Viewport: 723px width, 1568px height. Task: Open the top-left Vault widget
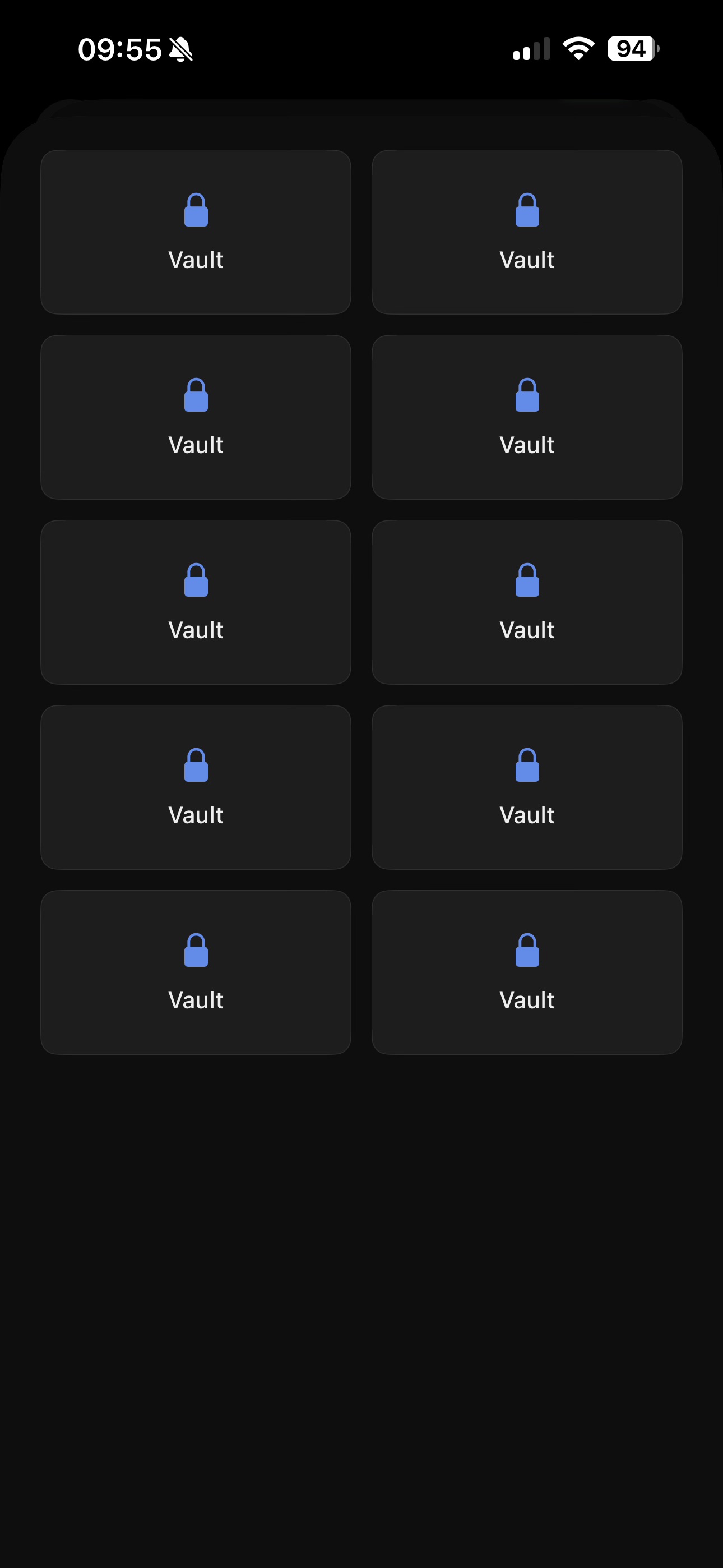196,233
